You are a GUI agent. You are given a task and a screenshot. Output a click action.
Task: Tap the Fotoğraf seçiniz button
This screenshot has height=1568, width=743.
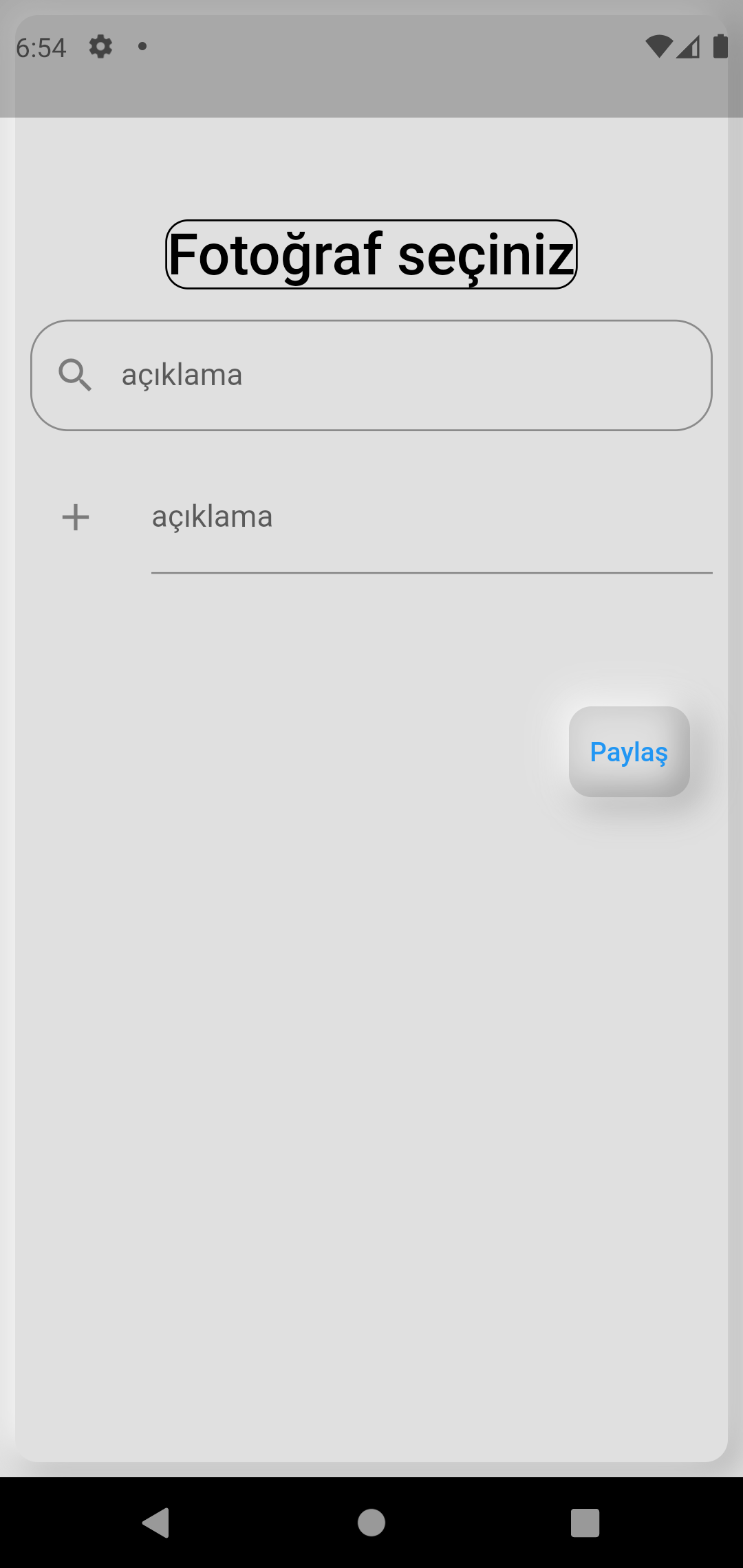[x=371, y=254]
